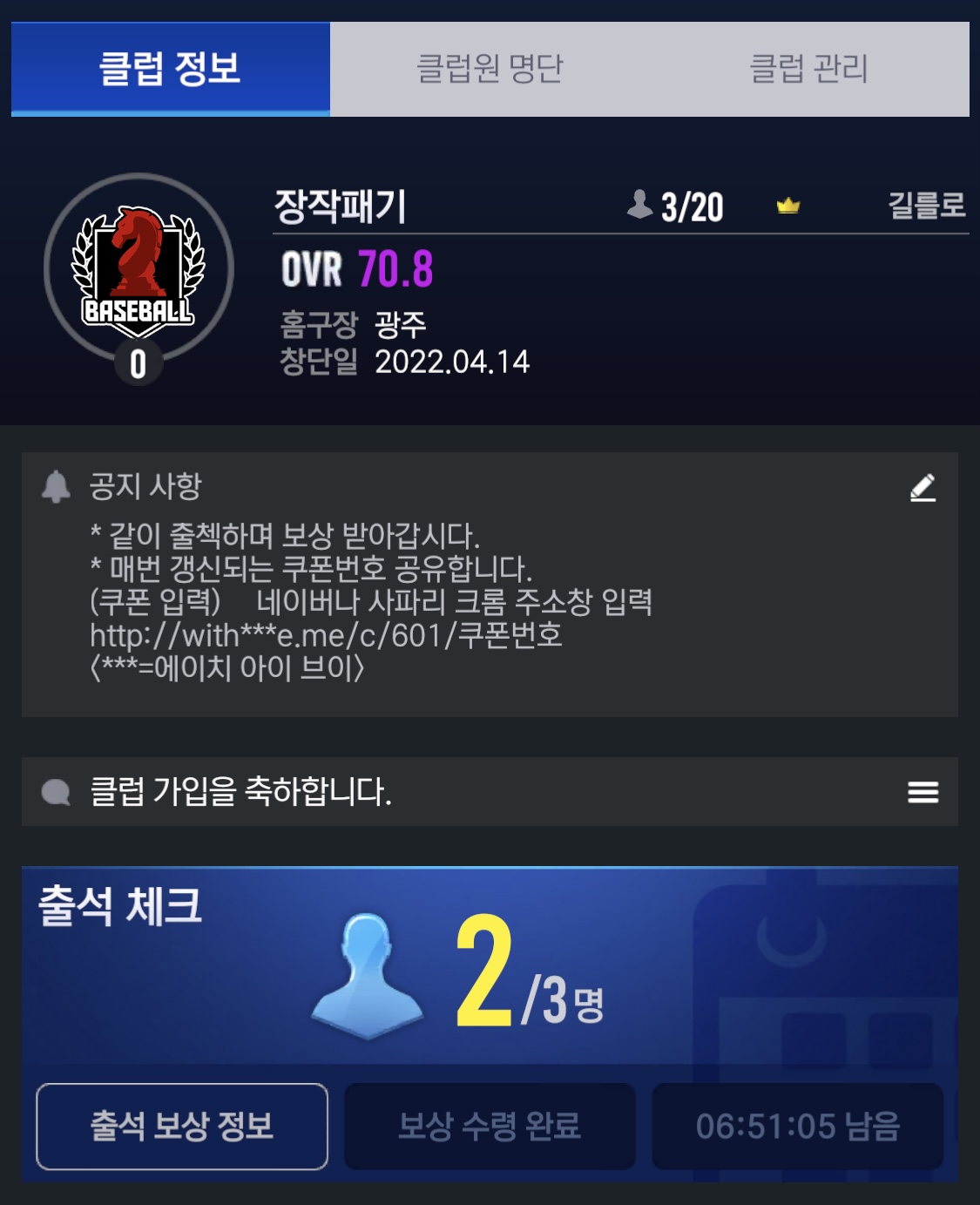This screenshot has height=1205, width=980.
Task: Open the club chat list menu icon
Action: pyautogui.click(x=923, y=792)
